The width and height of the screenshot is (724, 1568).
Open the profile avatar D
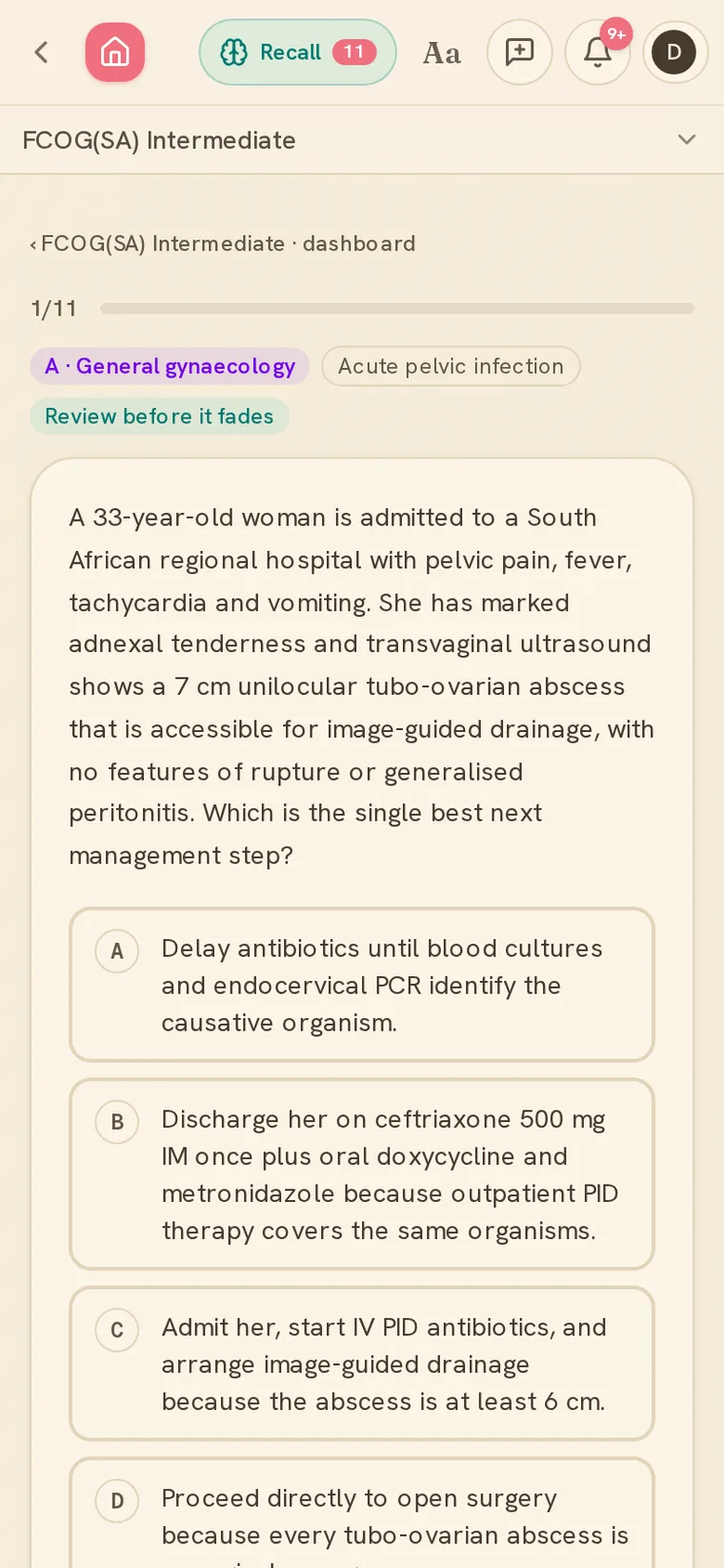tap(674, 51)
